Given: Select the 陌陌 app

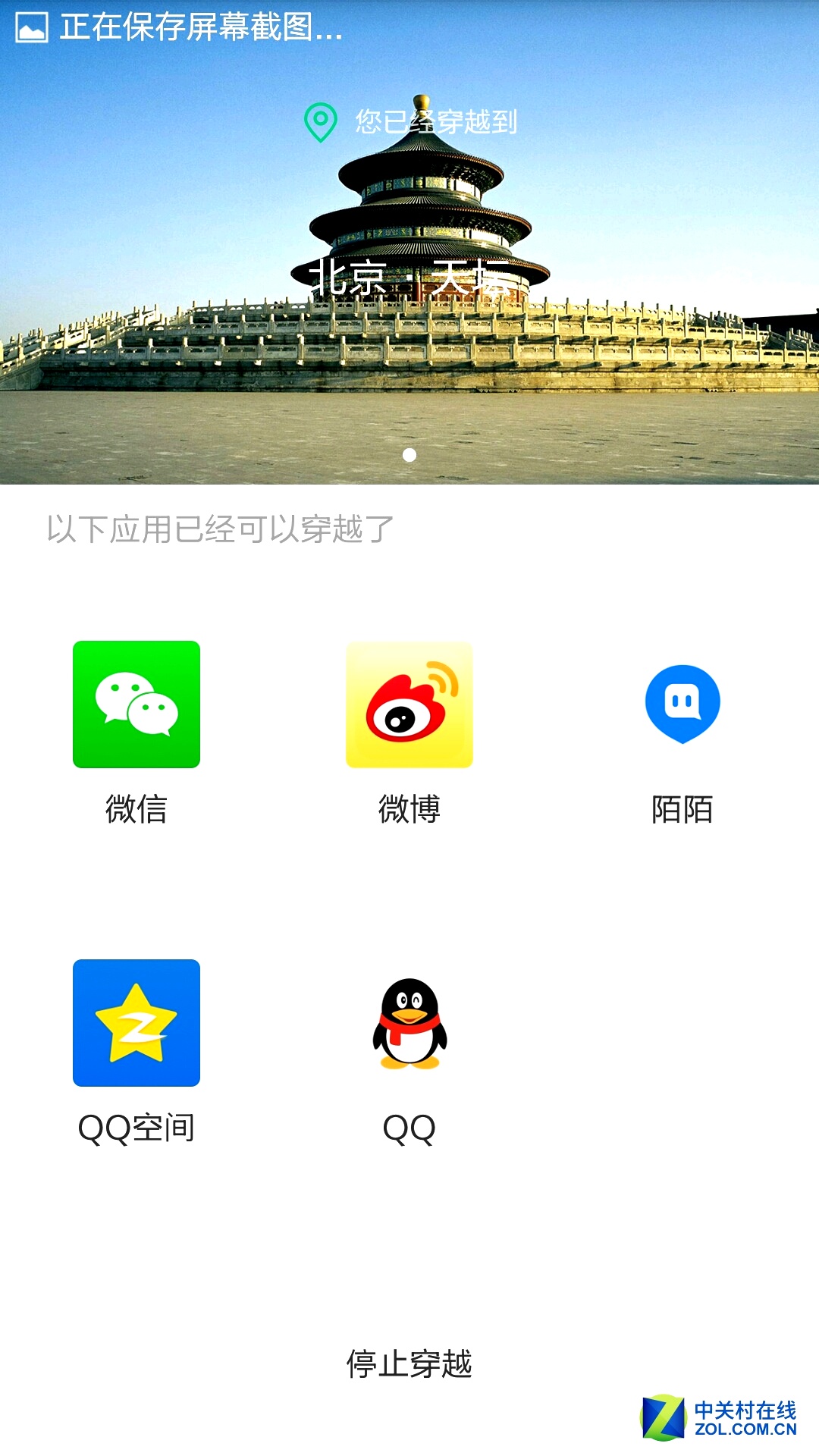Looking at the screenshot, I should coord(682,704).
